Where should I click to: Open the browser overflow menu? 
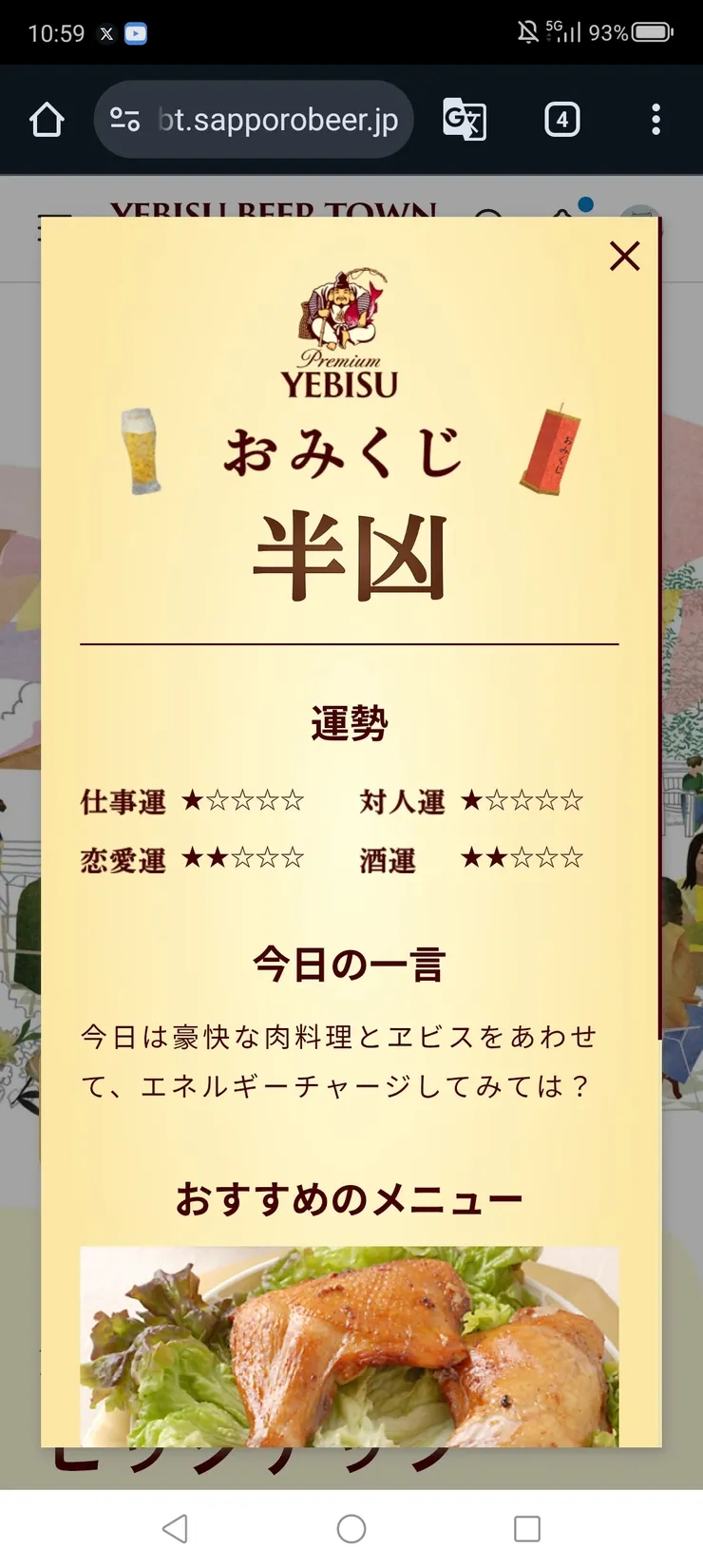coord(655,121)
